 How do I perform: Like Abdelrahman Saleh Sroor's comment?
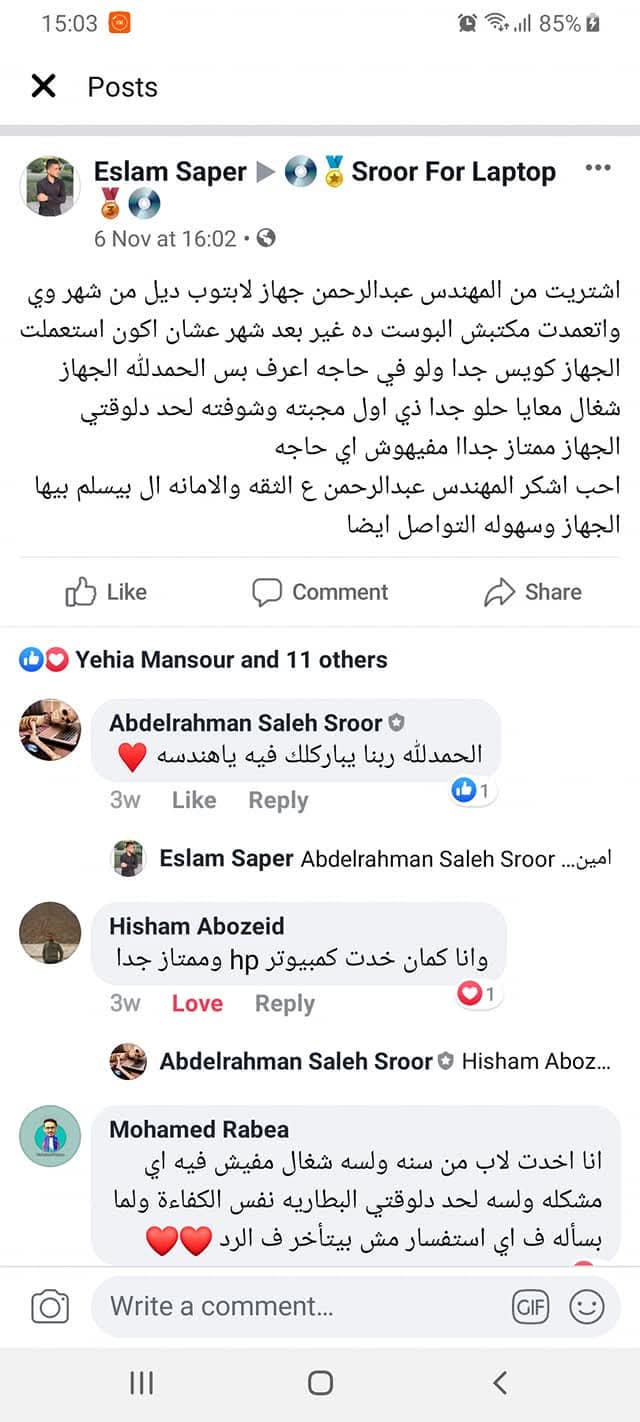tap(194, 800)
